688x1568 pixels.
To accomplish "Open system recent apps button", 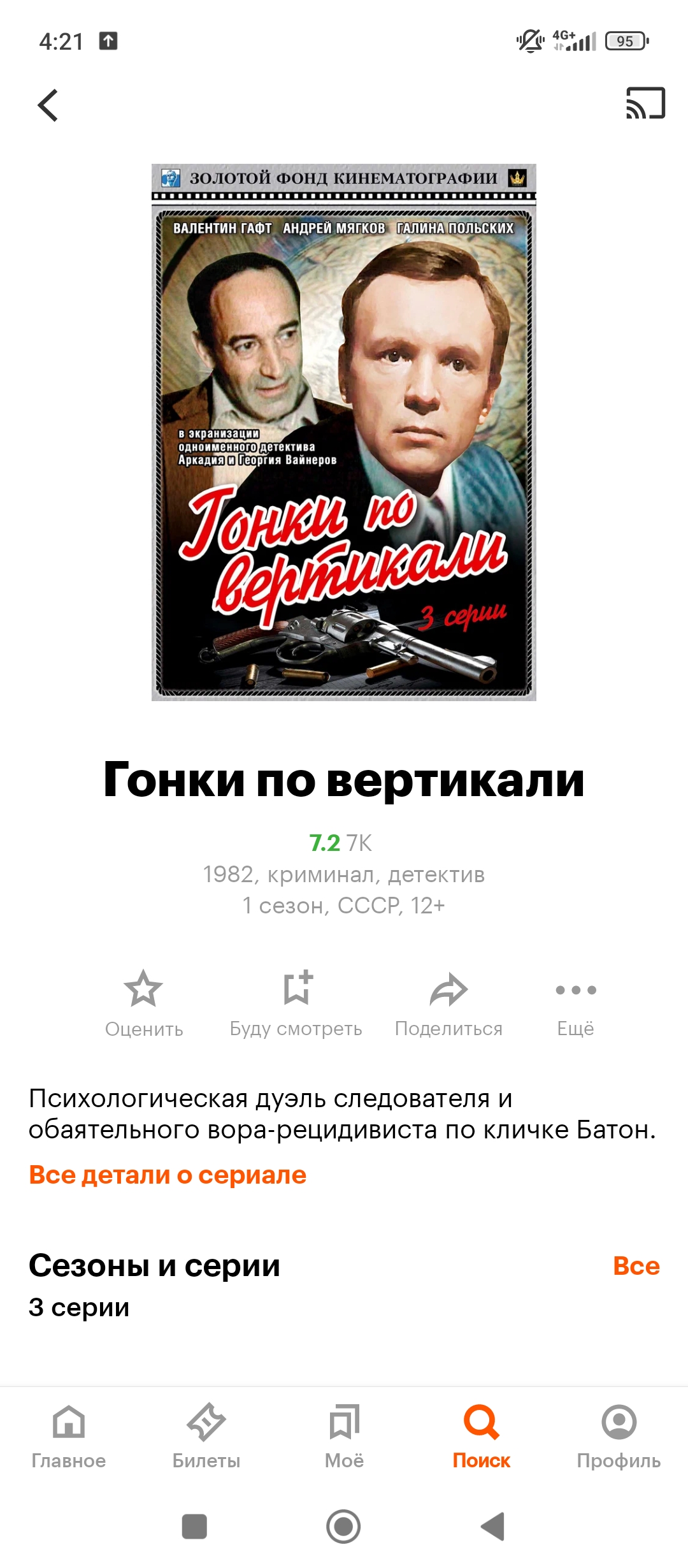I will click(194, 1527).
